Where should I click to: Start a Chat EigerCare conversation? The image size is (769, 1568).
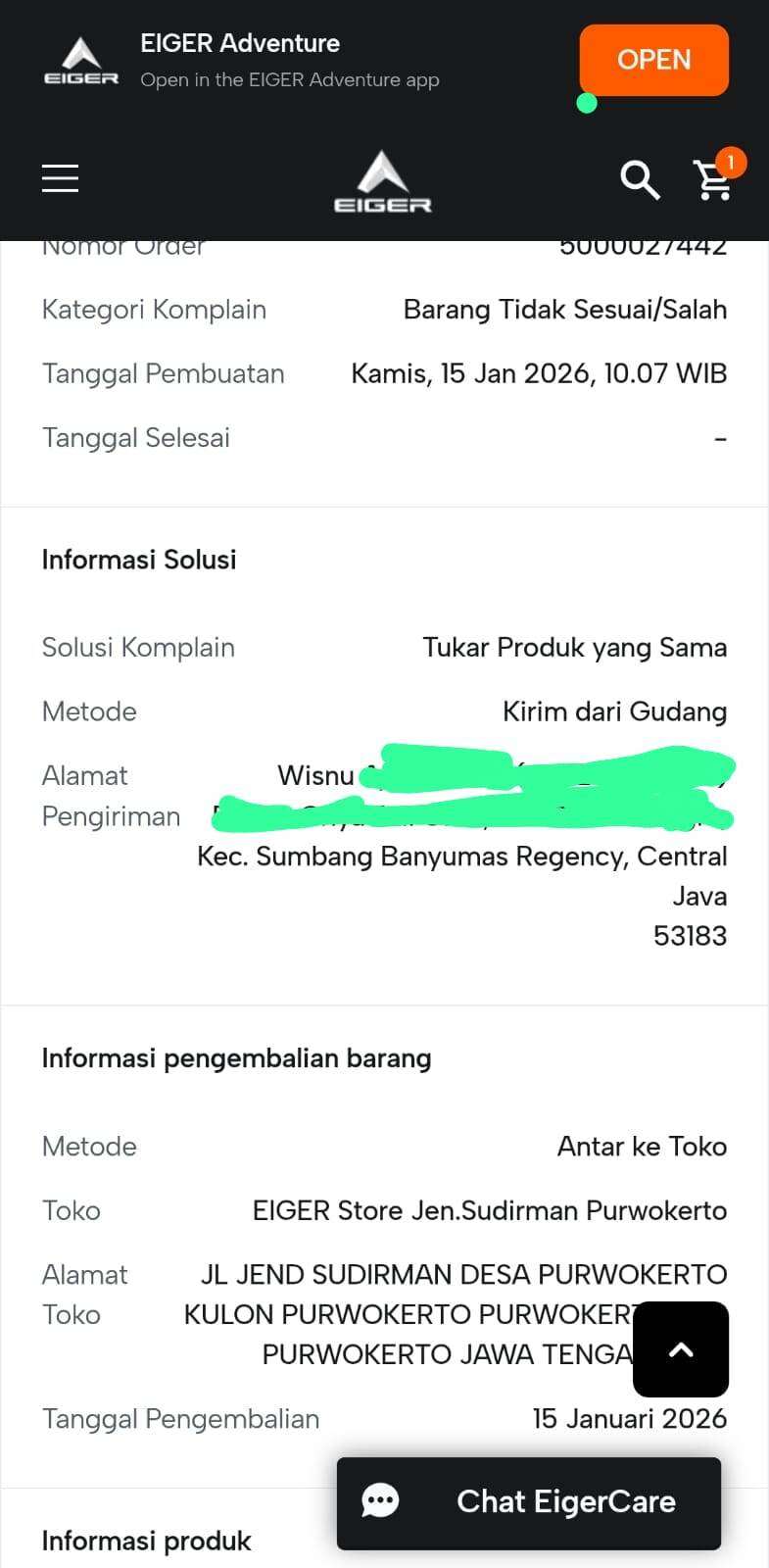point(529,1502)
